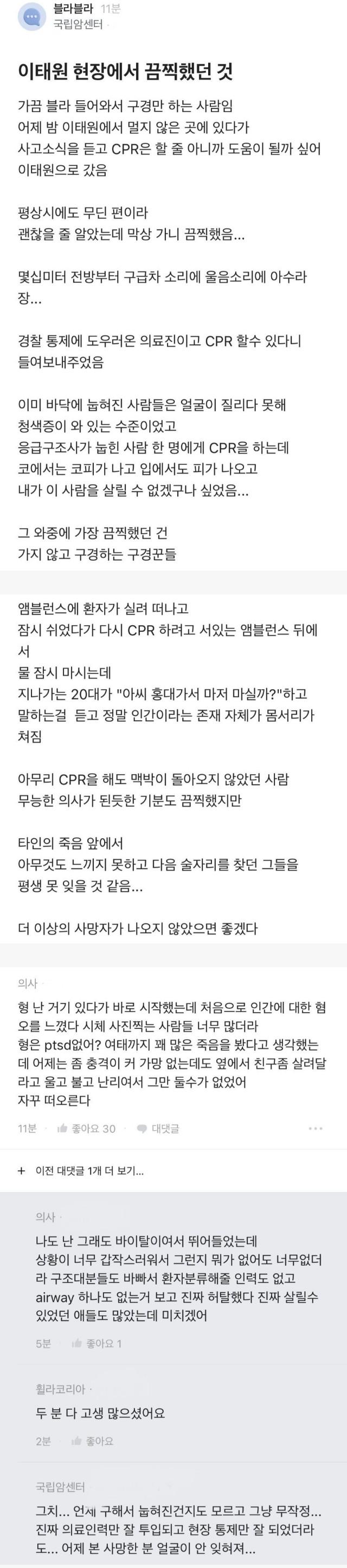Like the 힐라코리아 reply
The height and width of the screenshot is (1568, 347).
(93, 1441)
